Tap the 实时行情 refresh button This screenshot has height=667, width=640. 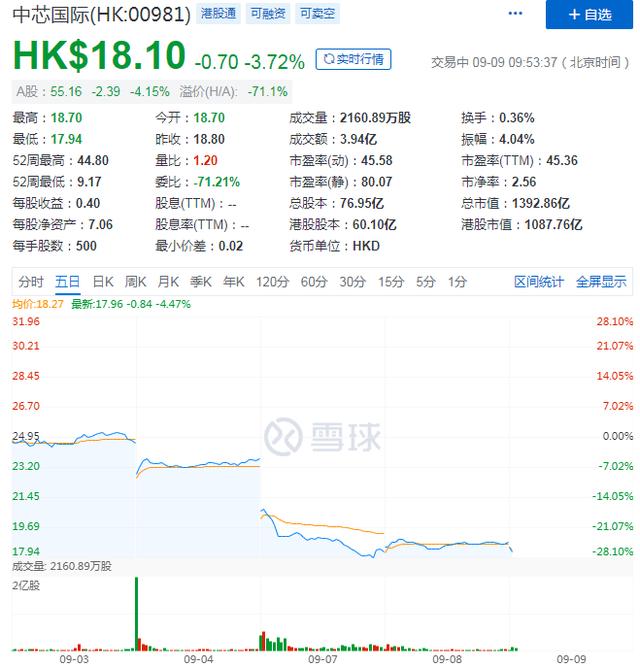coord(353,60)
